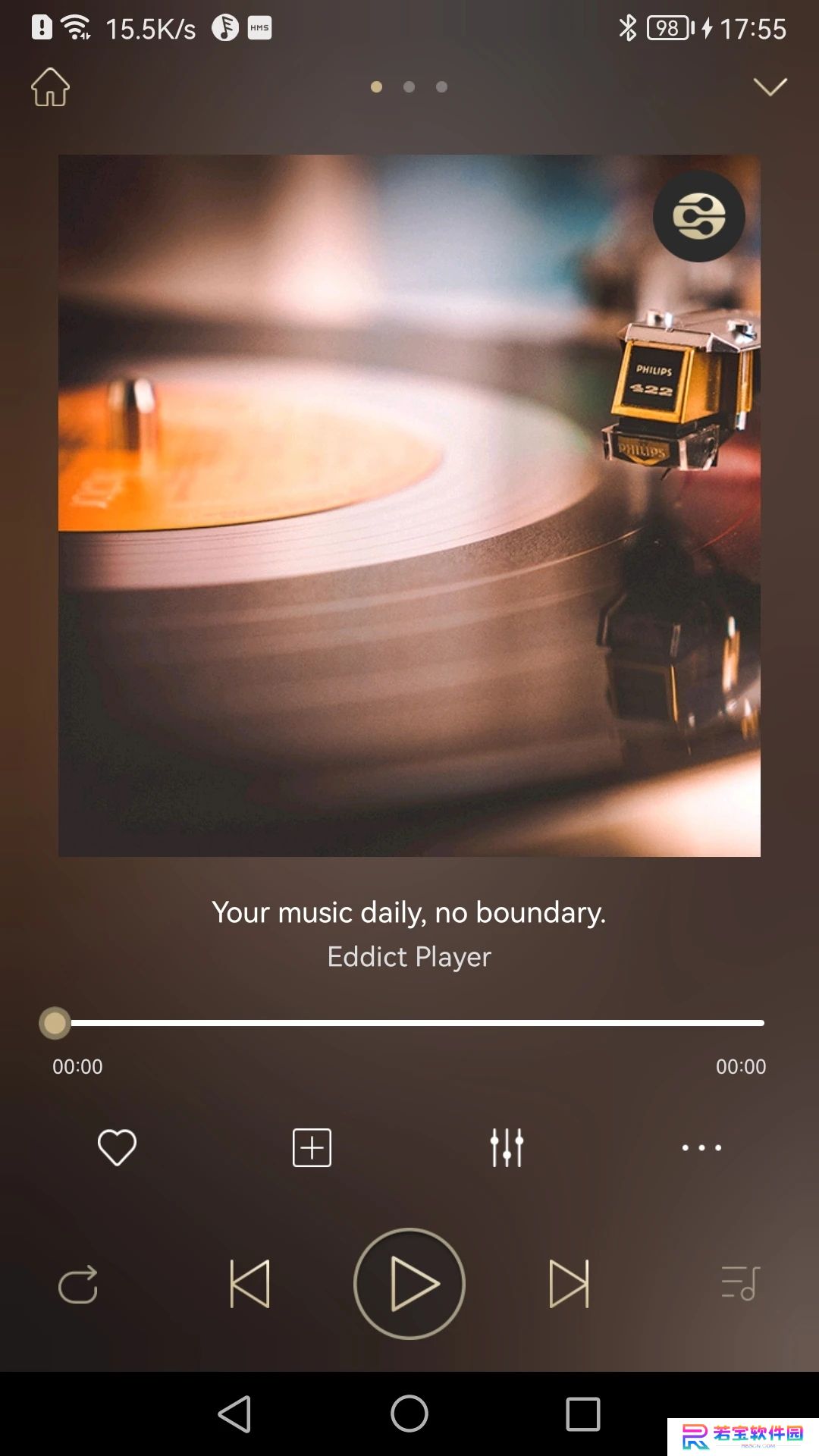Open the playback queue list
Screen dimensions: 819x1456
coord(740,1283)
